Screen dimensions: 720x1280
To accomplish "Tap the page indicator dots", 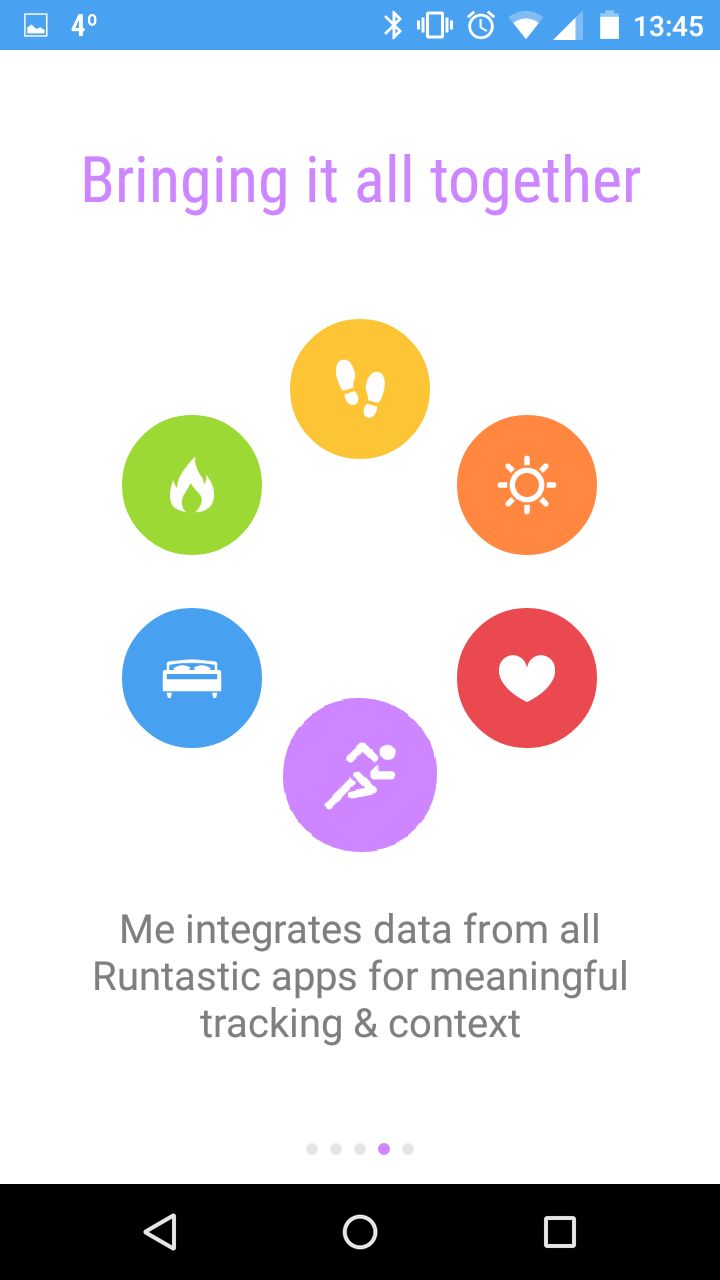I will tap(360, 1149).
